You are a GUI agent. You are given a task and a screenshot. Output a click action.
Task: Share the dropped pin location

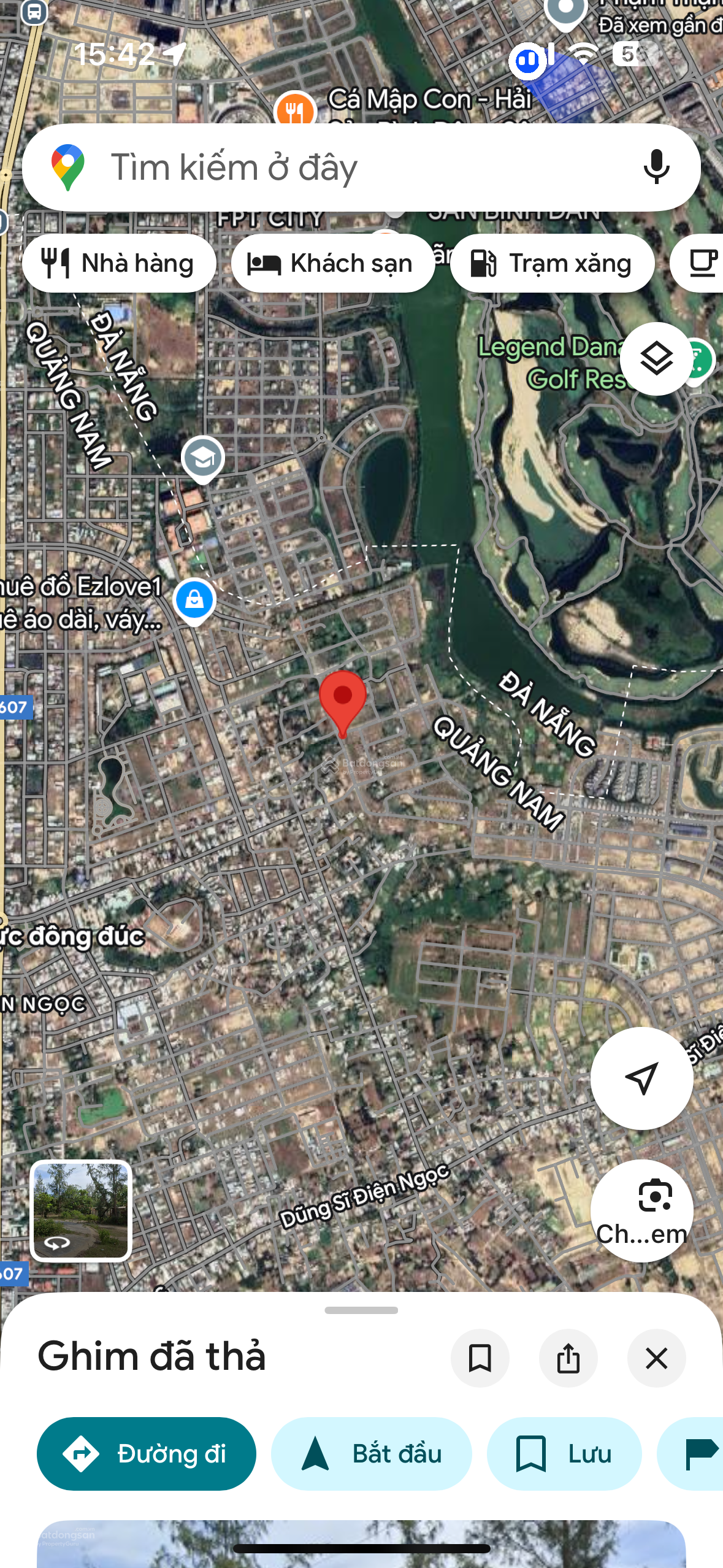568,1358
